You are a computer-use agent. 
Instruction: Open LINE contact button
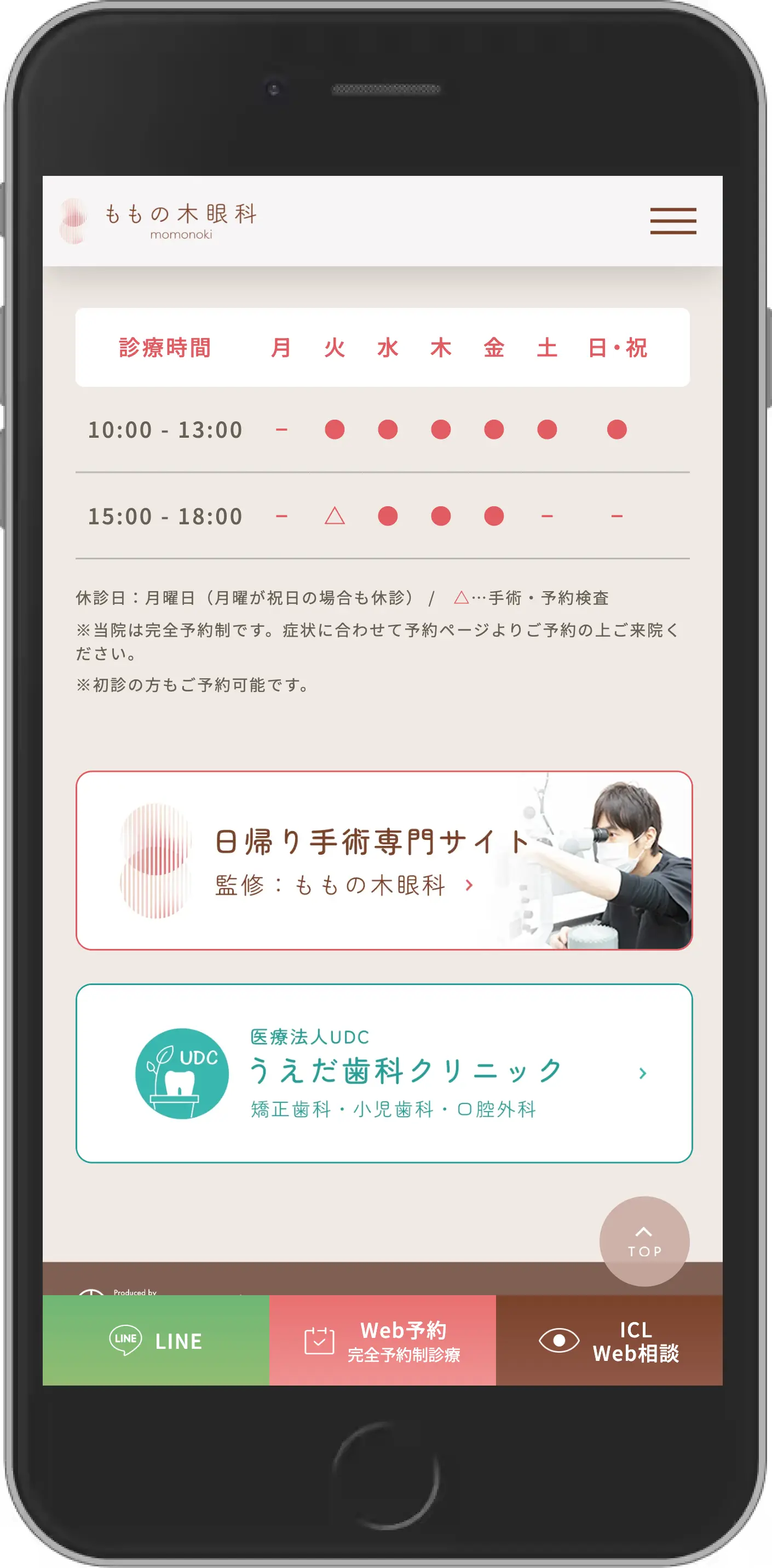coord(155,1341)
